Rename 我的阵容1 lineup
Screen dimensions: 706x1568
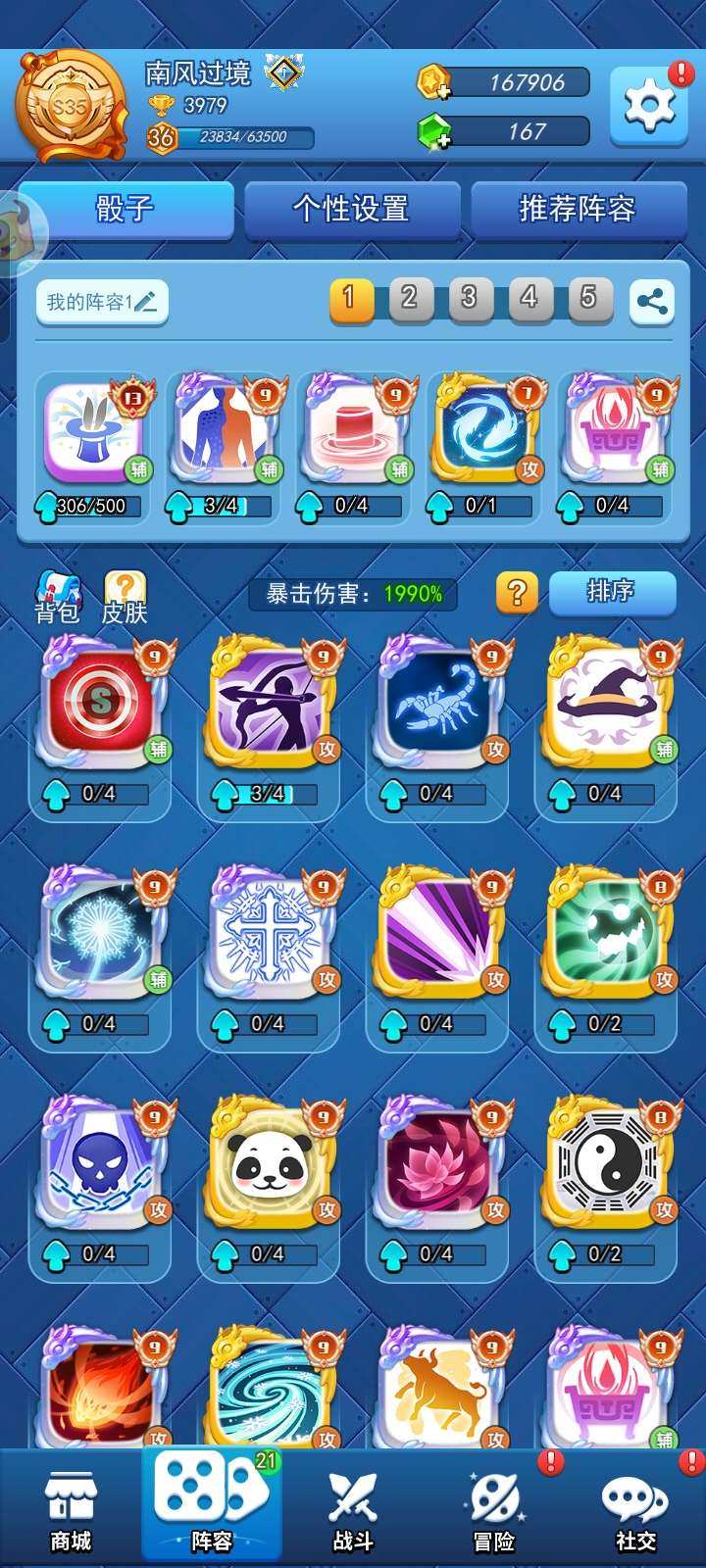[102, 302]
